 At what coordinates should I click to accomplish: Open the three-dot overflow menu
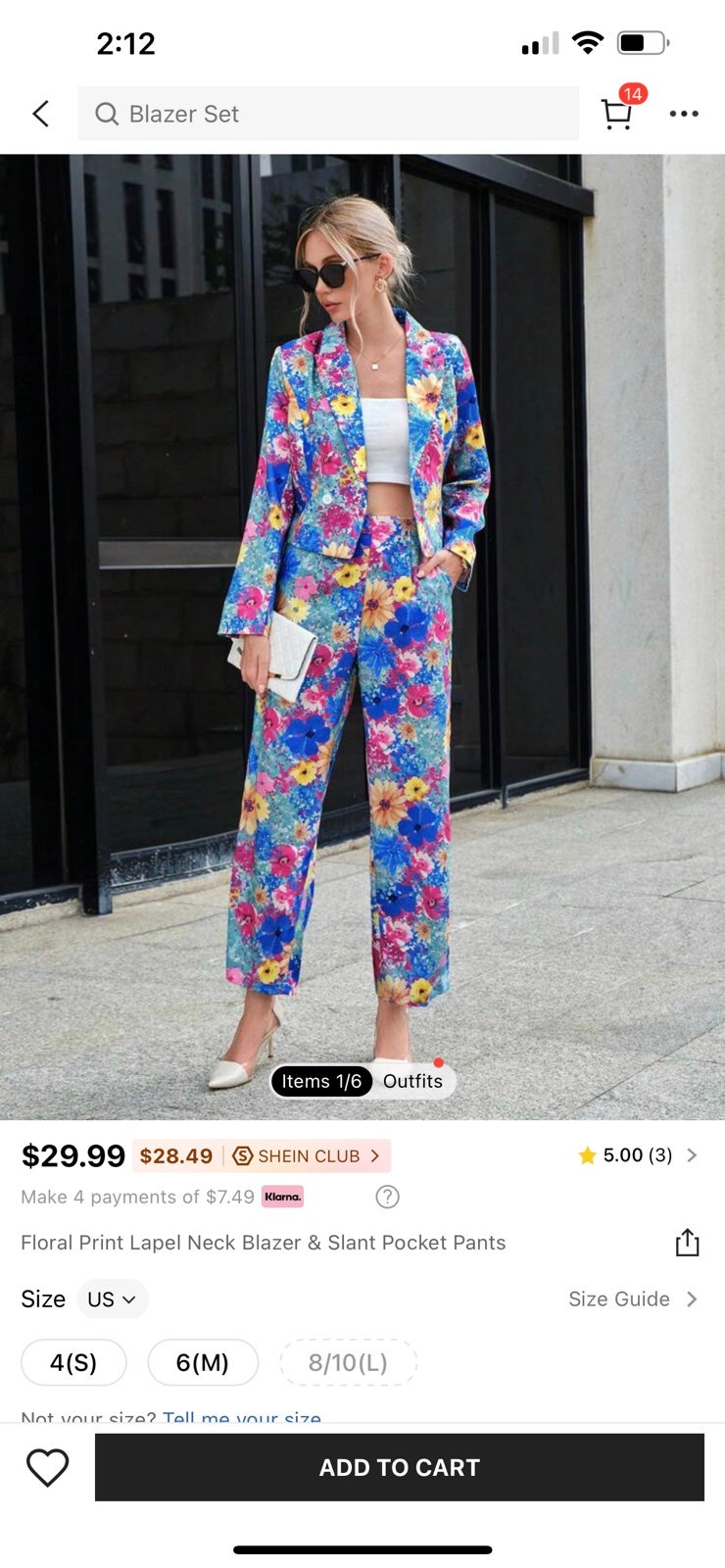[x=684, y=114]
